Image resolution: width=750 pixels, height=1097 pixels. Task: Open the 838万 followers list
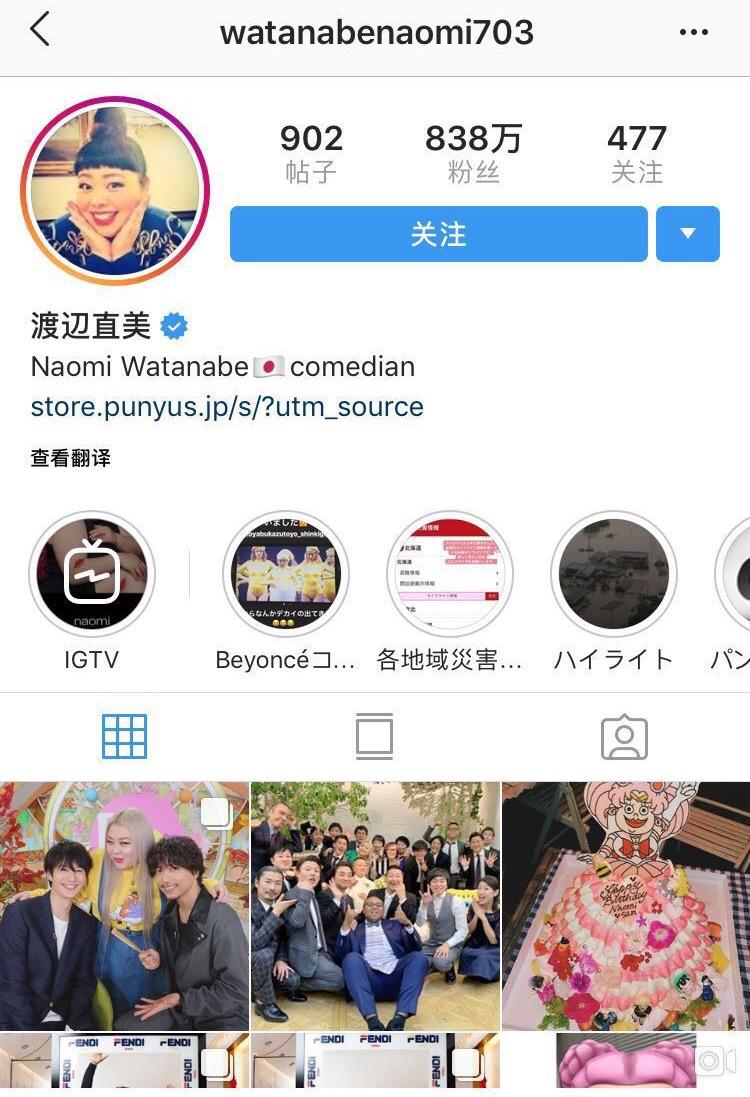473,153
